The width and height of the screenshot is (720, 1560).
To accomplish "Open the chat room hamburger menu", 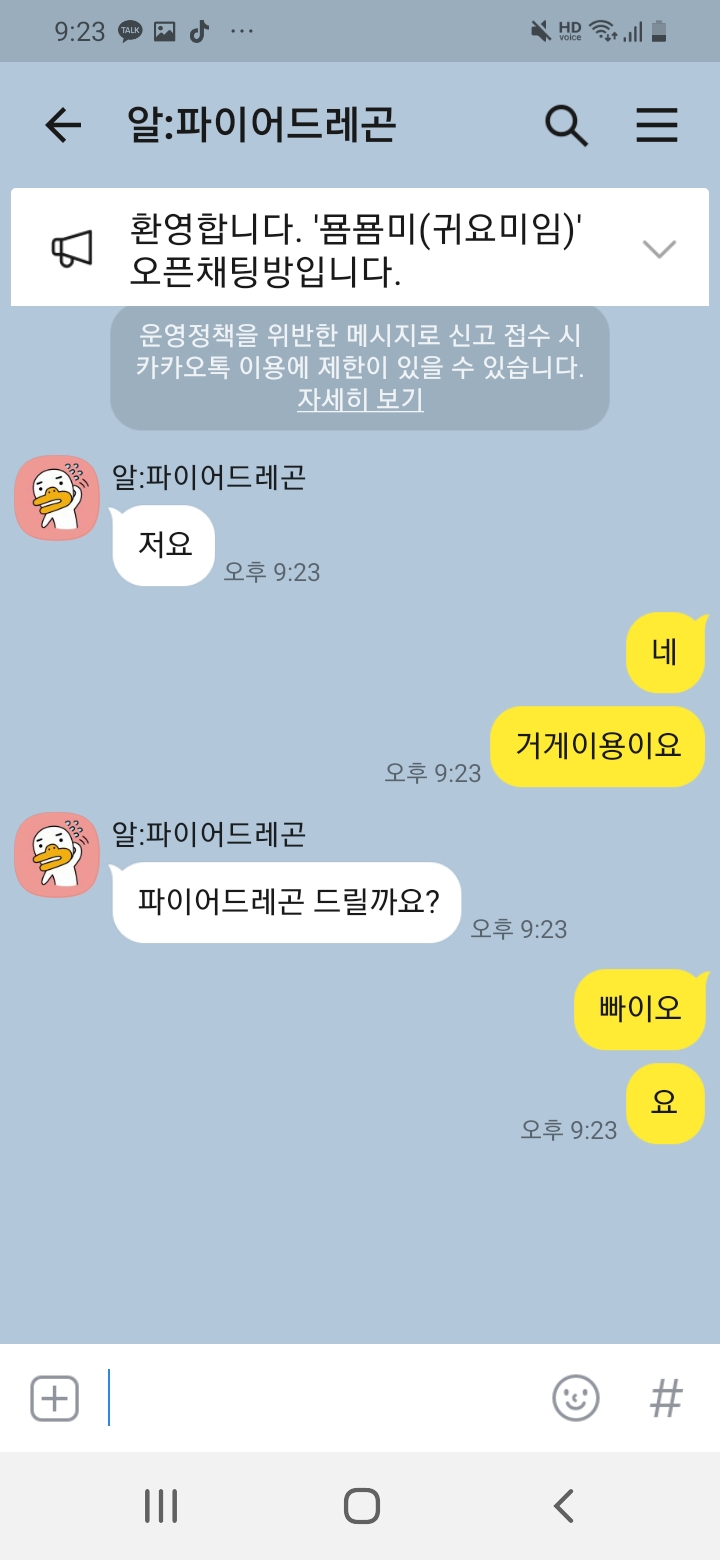I will coord(657,125).
